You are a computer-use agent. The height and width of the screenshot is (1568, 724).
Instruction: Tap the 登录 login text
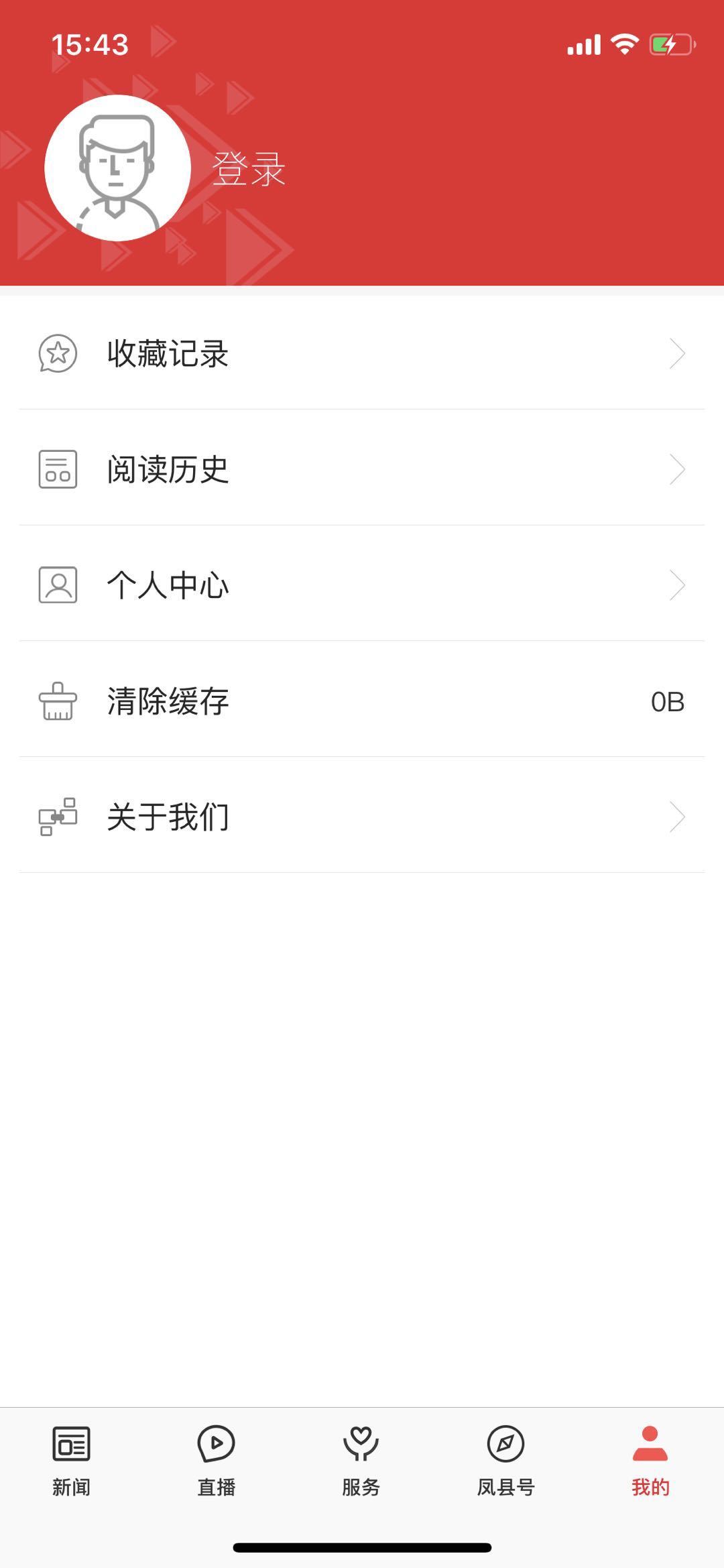coord(248,168)
